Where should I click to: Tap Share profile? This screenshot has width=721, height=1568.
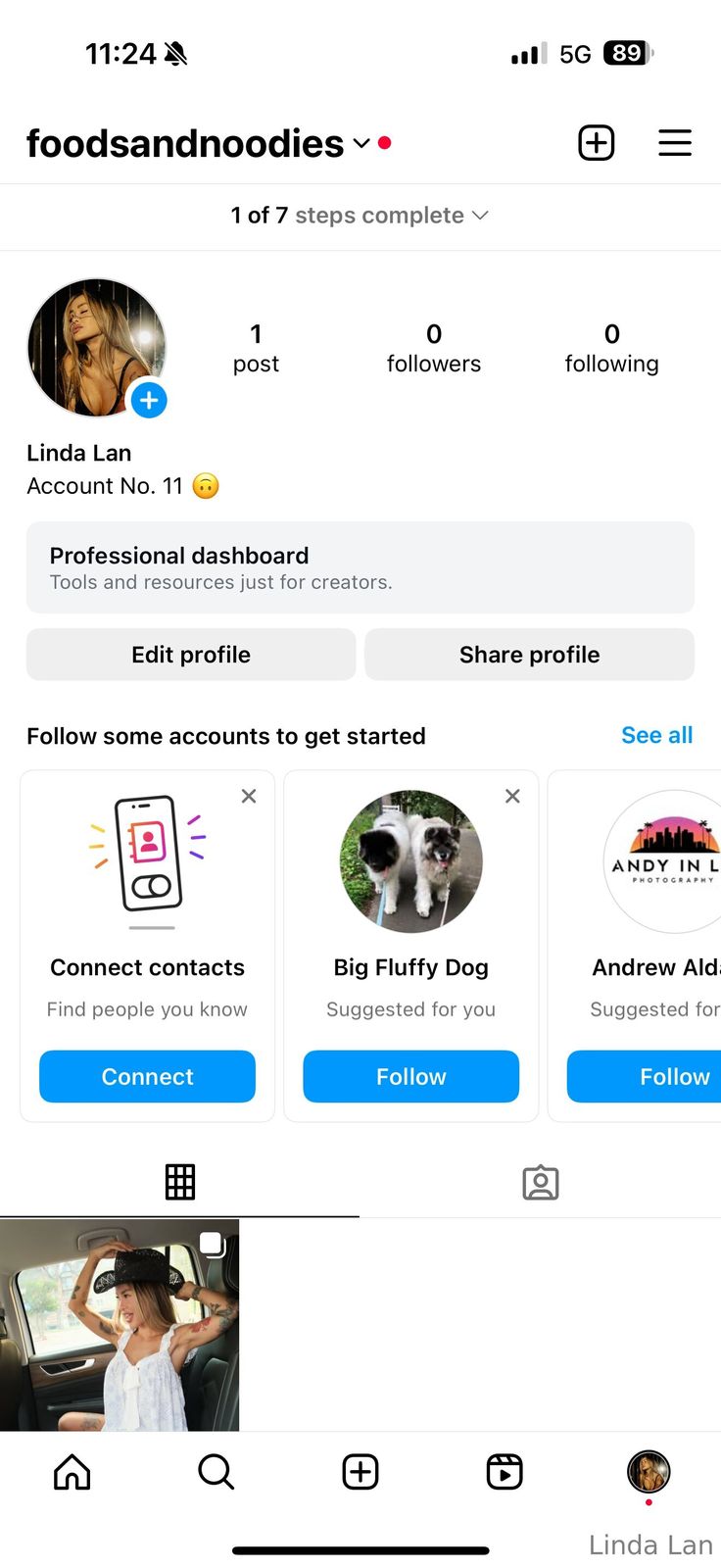pos(529,655)
